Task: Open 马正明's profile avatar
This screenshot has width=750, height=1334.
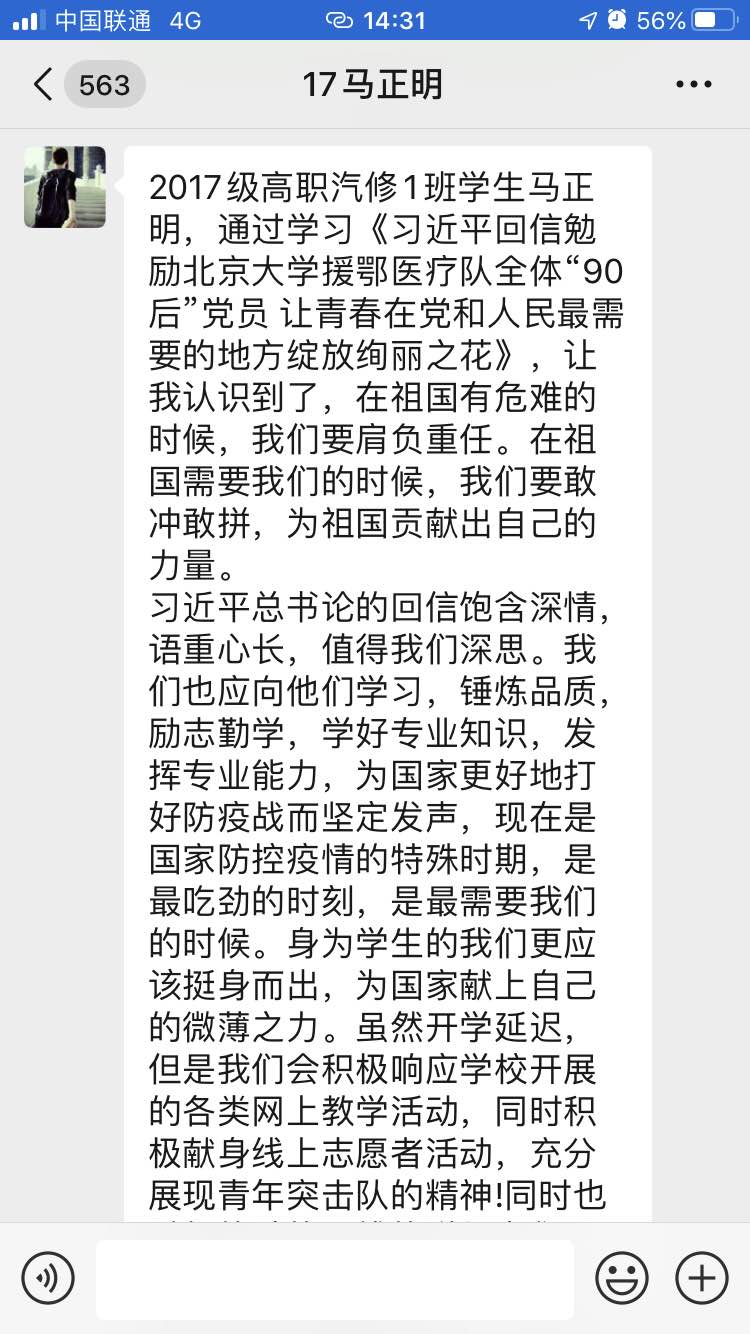Action: coord(65,187)
